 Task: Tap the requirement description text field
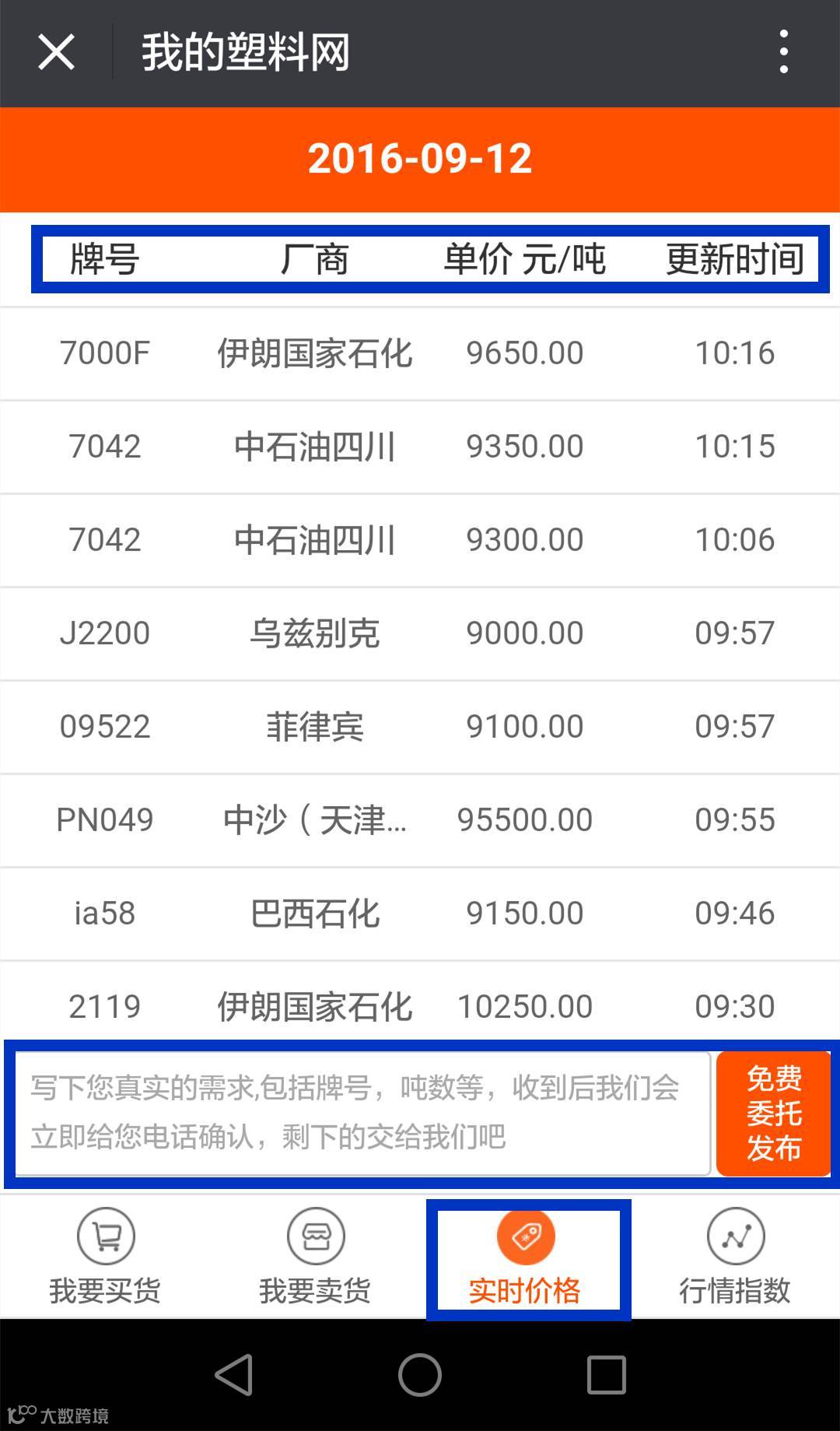coord(362,1113)
